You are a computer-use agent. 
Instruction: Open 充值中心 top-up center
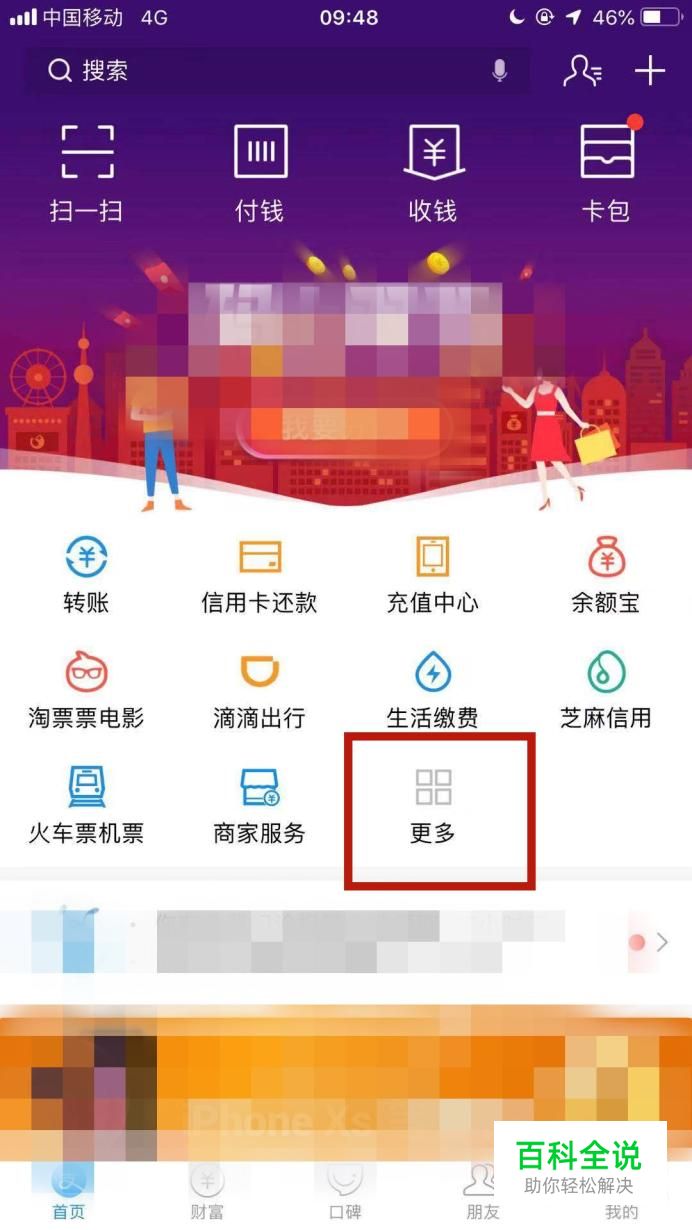coord(433,575)
